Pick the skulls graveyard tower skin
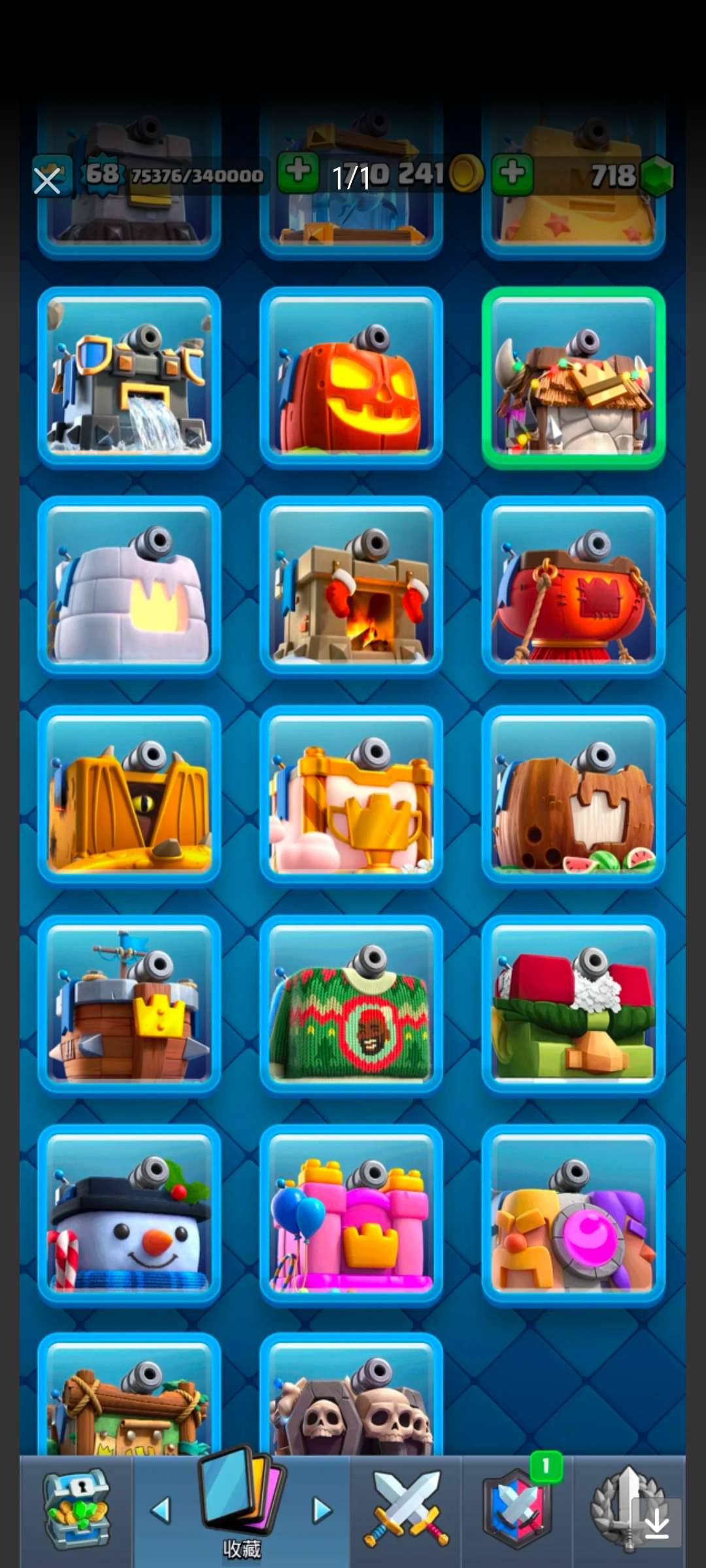This screenshot has height=1568, width=706. click(351, 1405)
